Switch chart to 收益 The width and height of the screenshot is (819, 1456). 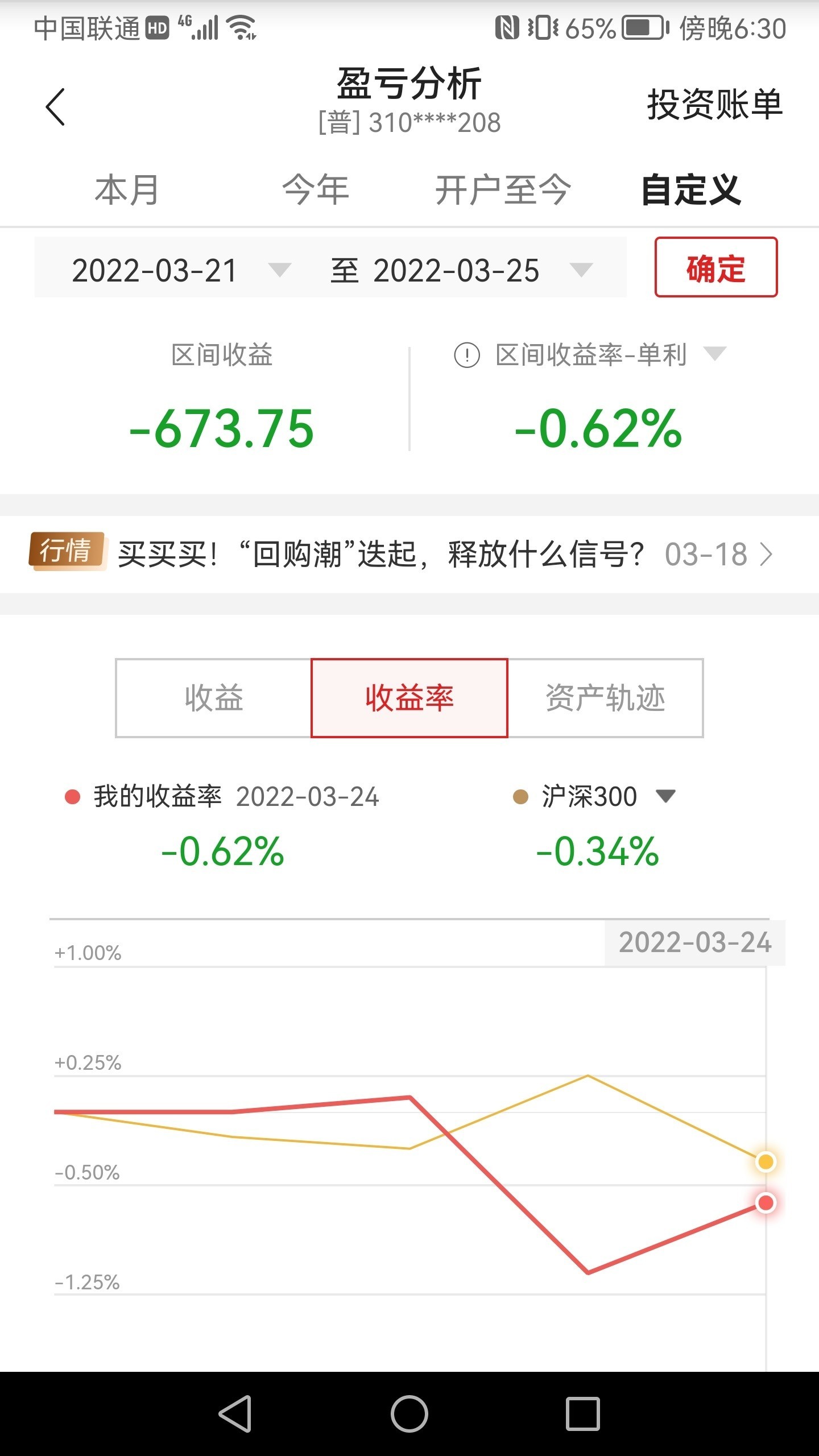[214, 698]
